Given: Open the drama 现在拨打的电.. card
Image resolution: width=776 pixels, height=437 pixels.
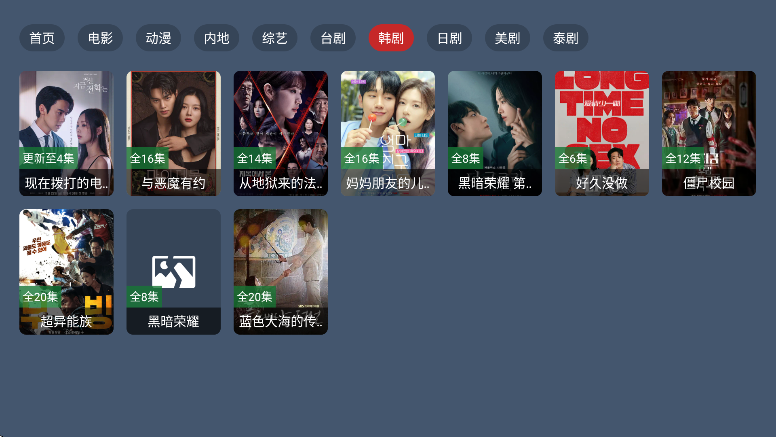Looking at the screenshot, I should pyautogui.click(x=66, y=133).
